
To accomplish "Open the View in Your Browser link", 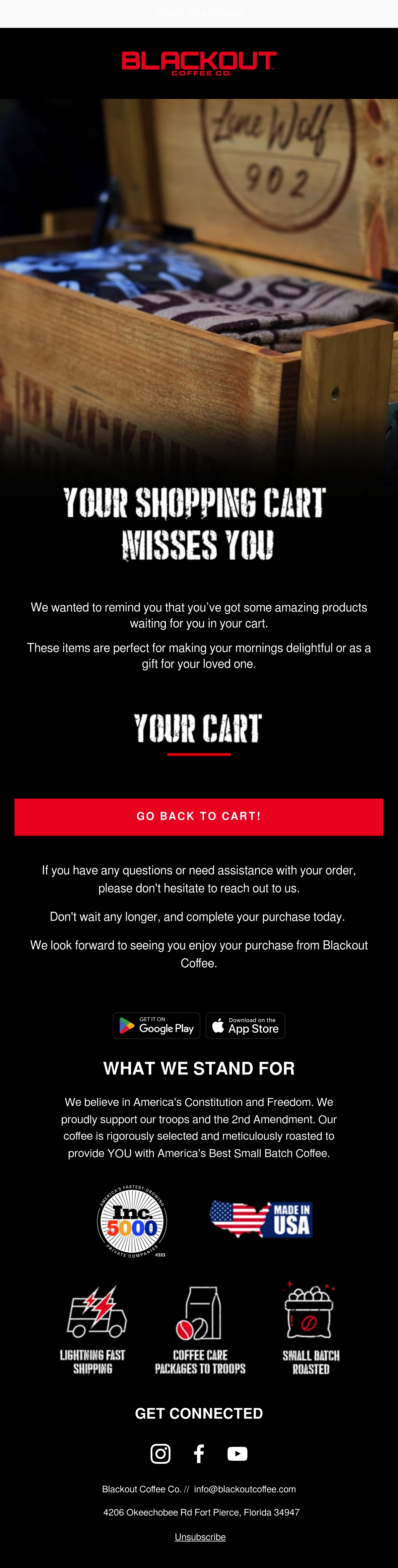I will coord(199,12).
